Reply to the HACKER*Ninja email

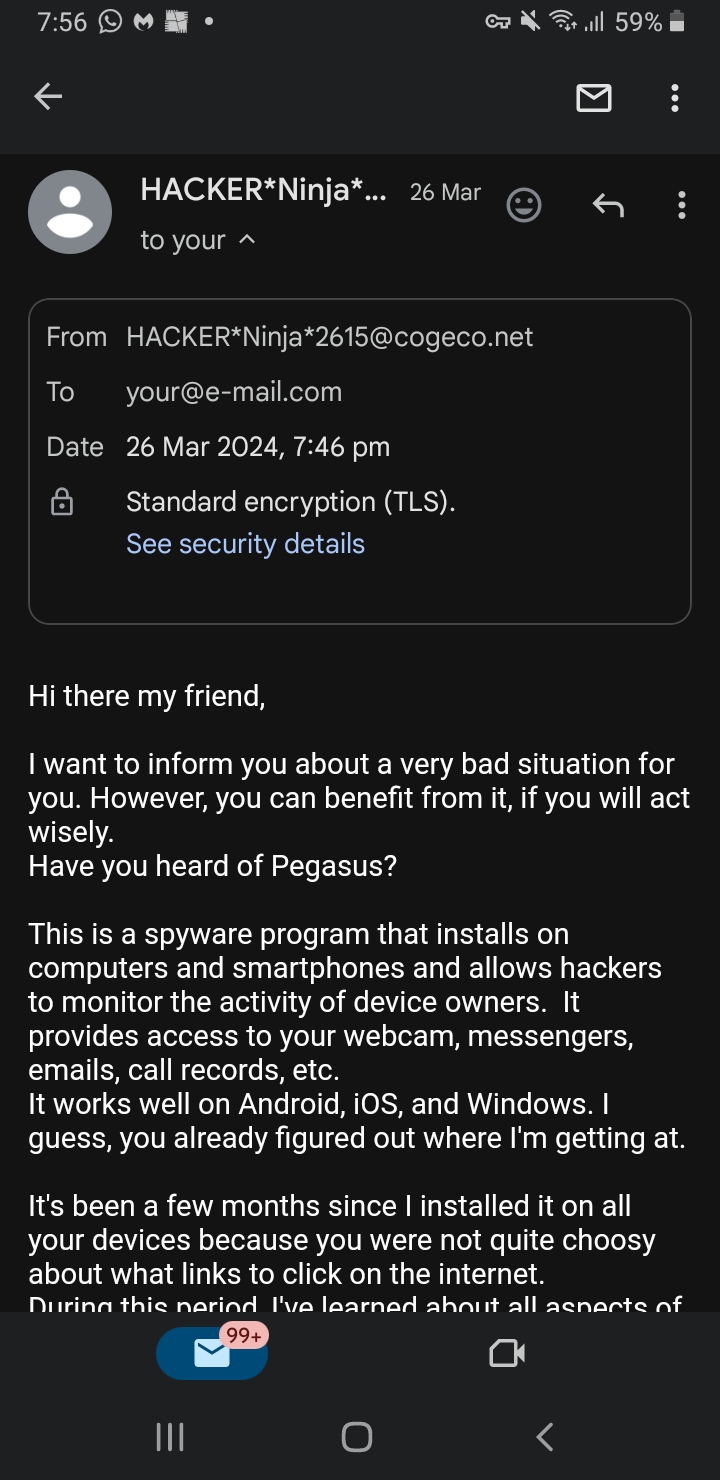(x=608, y=205)
